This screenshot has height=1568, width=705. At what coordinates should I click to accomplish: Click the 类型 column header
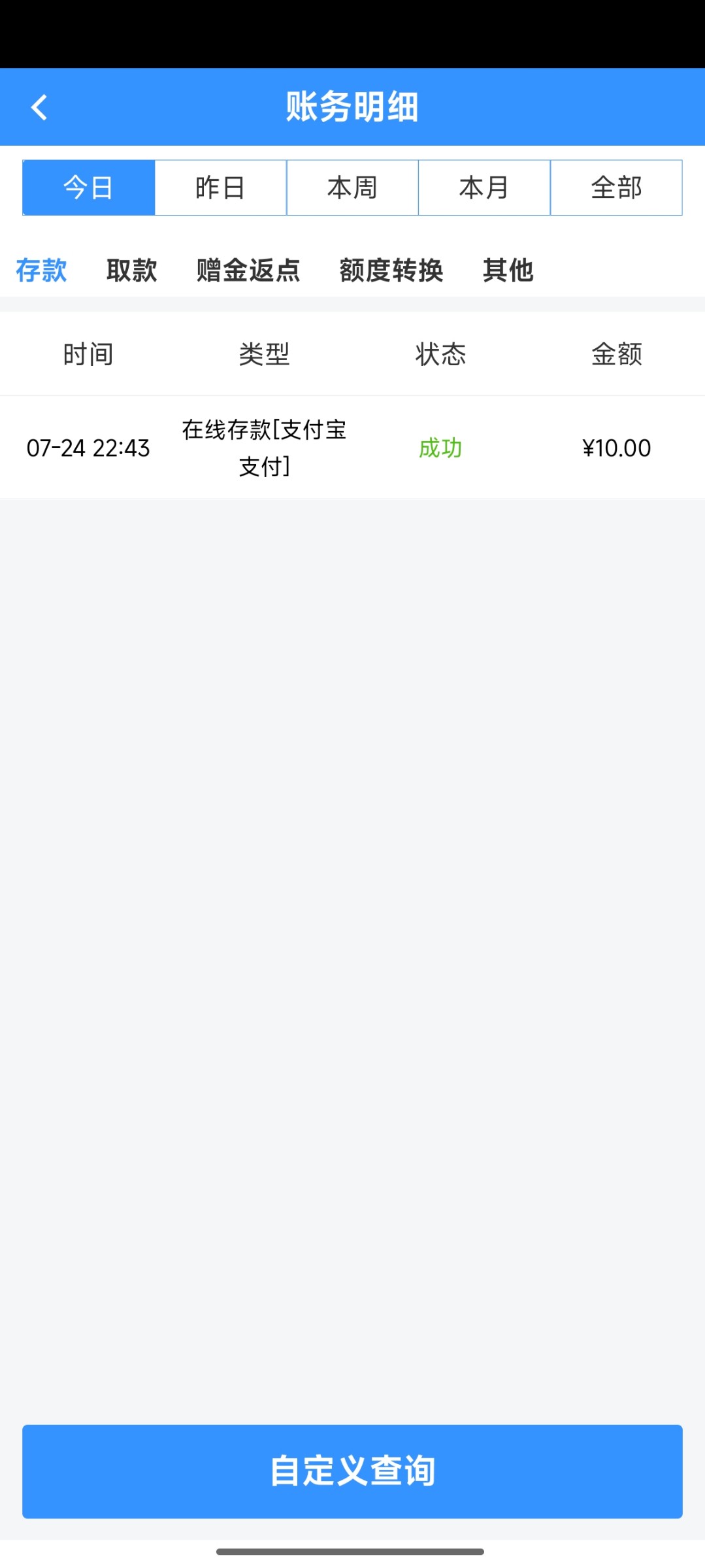coord(264,354)
